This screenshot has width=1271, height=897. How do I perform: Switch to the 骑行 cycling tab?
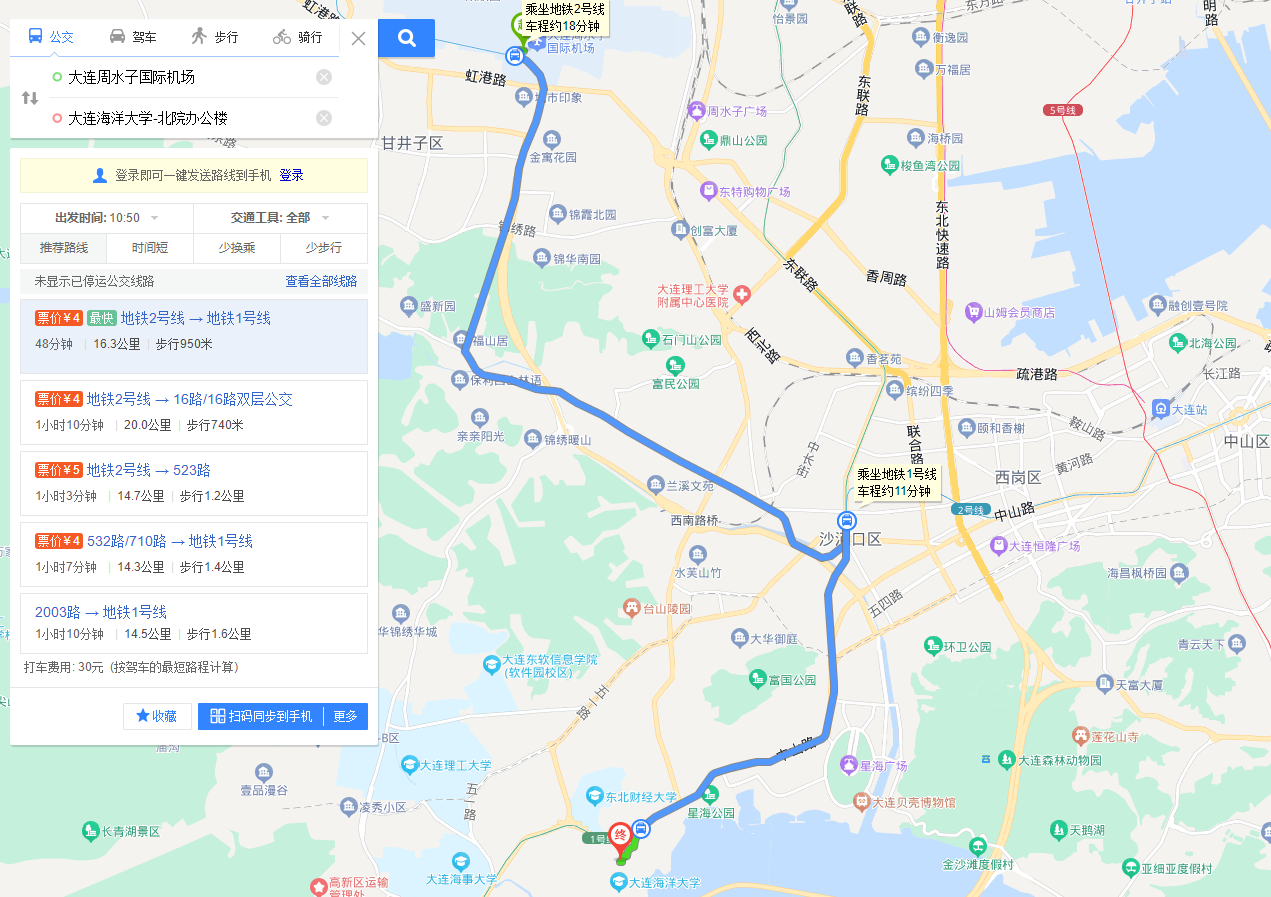(x=297, y=37)
